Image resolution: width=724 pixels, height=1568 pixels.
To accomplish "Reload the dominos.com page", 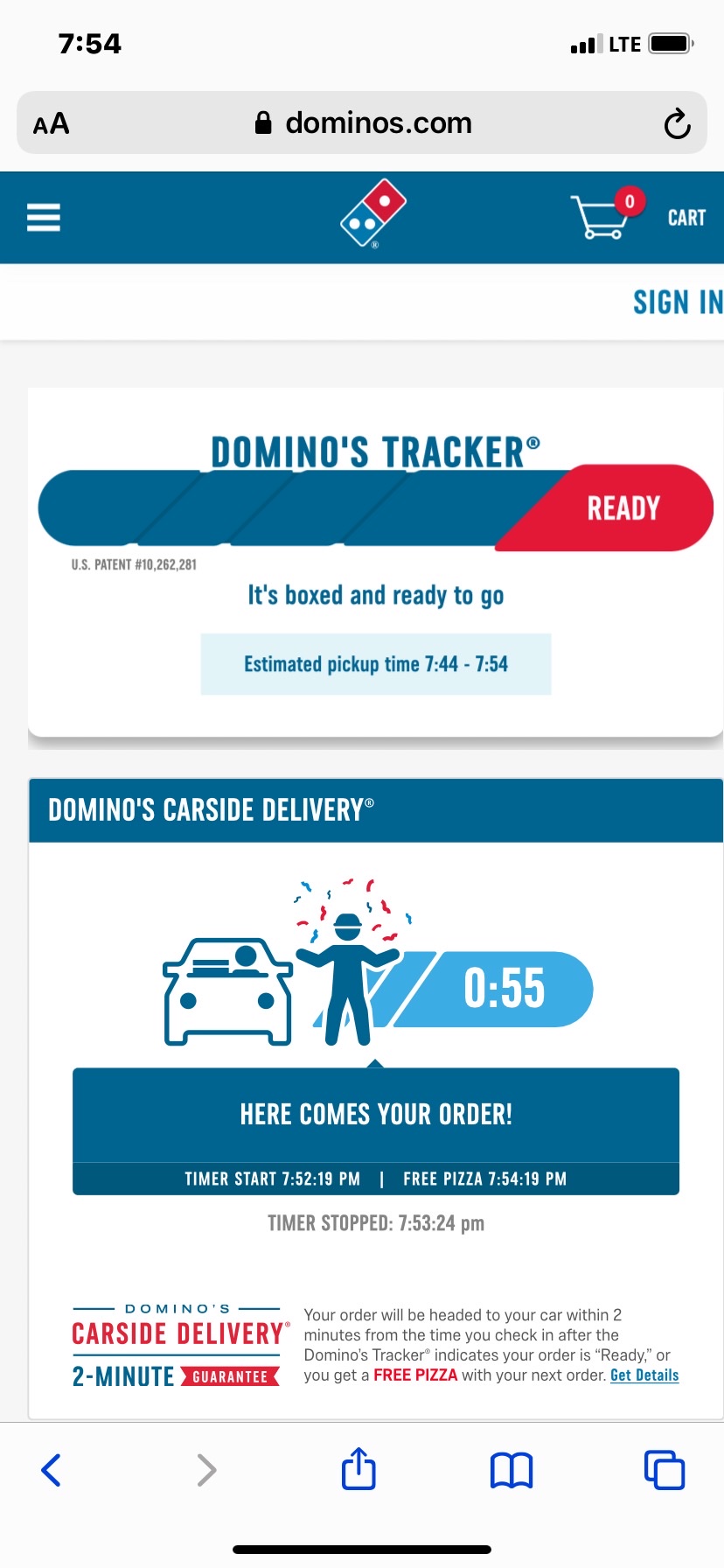I will pos(677,123).
